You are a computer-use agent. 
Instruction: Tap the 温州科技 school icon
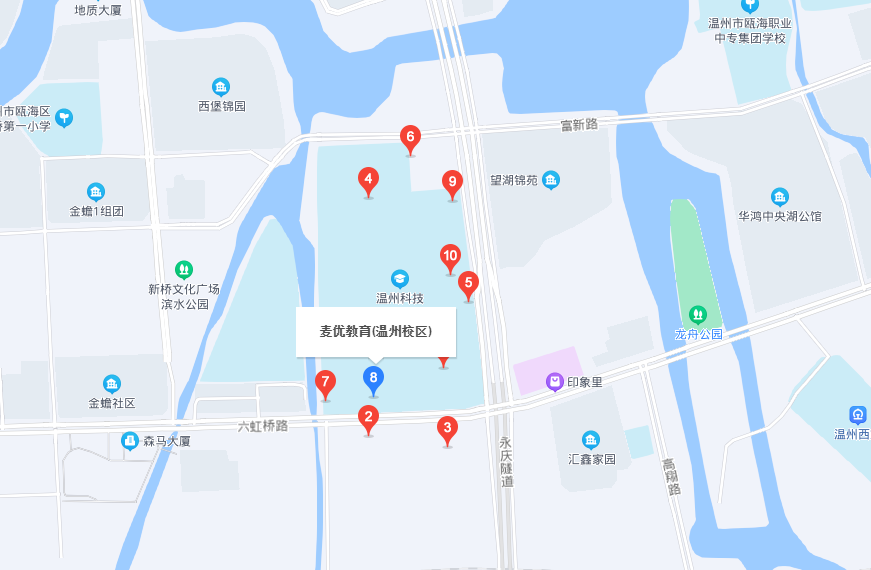click(400, 278)
